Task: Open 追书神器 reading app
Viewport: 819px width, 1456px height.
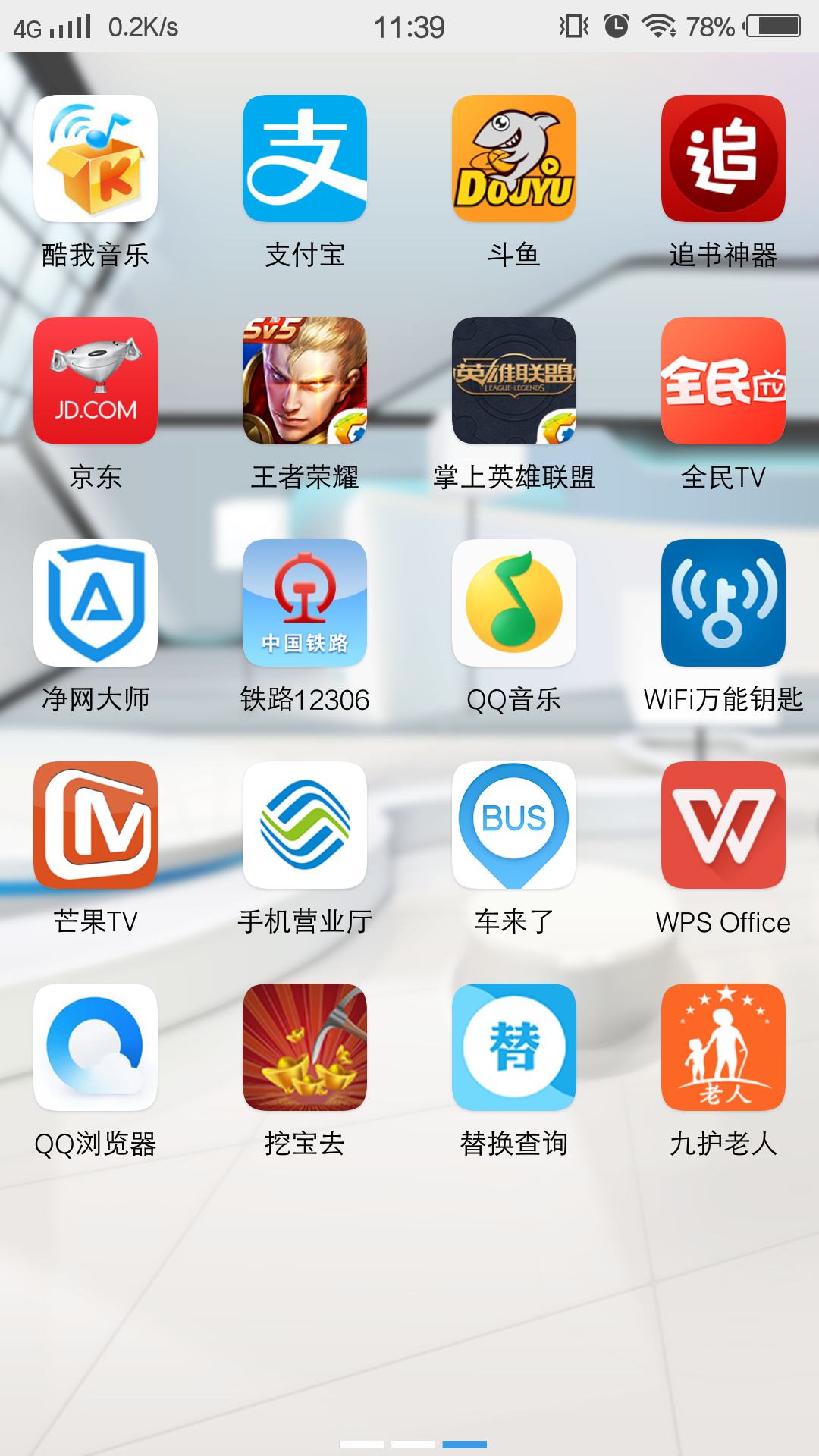Action: (723, 158)
